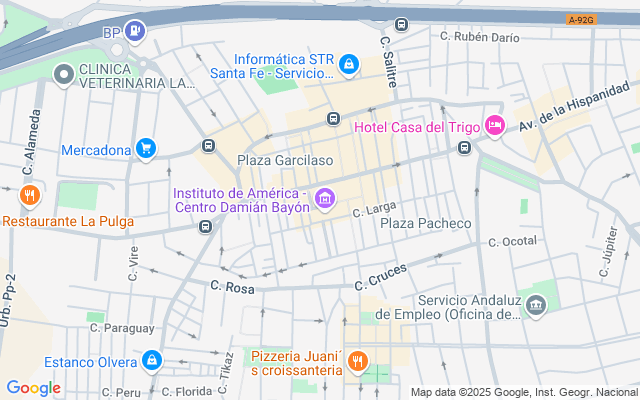Tap the bus stop on C. Salitre
640x400 pixels.
(401, 24)
